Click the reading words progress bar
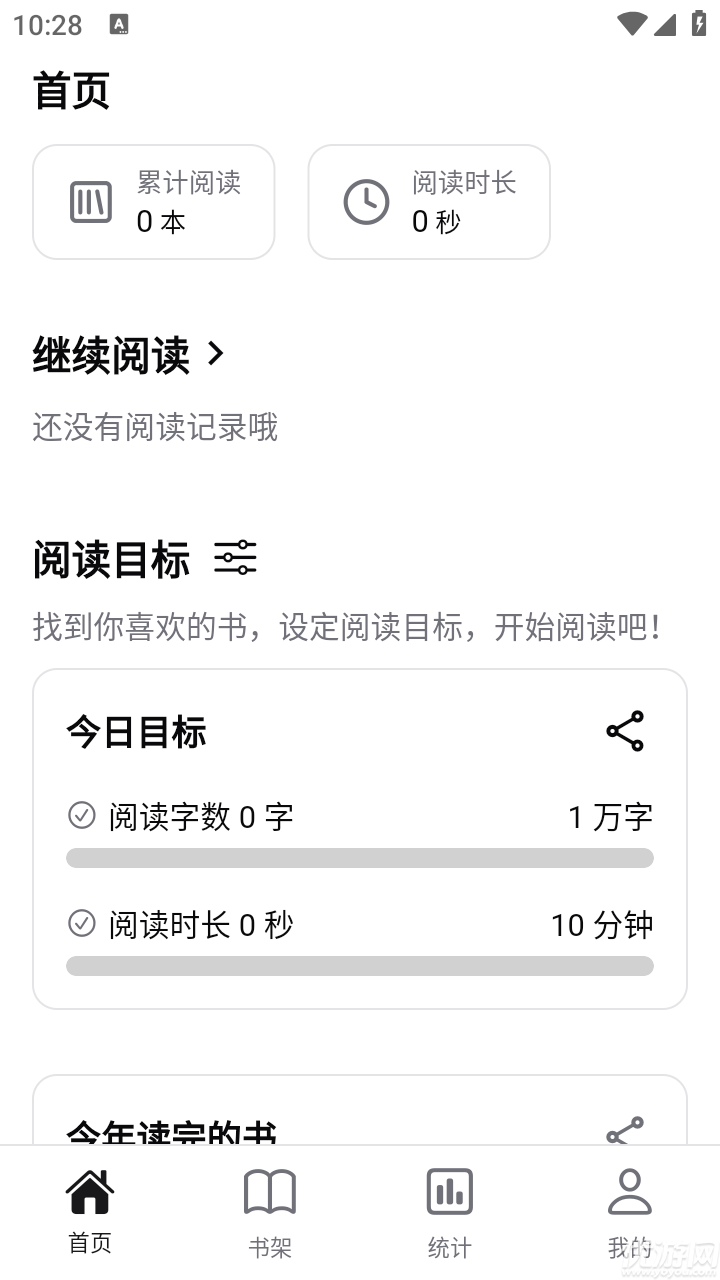The width and height of the screenshot is (720, 1280). point(360,858)
